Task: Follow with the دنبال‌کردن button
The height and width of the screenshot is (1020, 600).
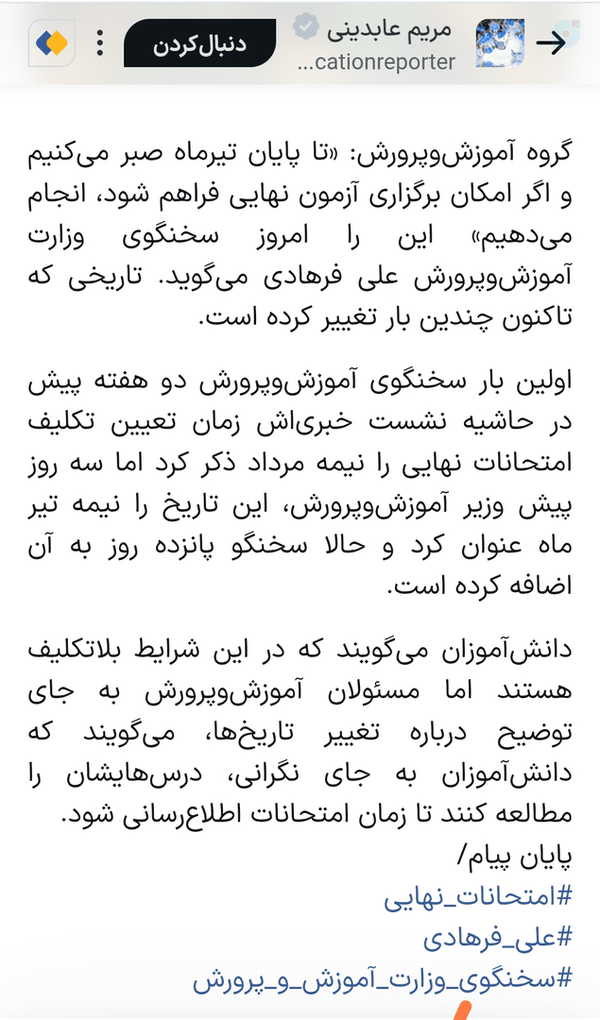Action: click(x=200, y=43)
